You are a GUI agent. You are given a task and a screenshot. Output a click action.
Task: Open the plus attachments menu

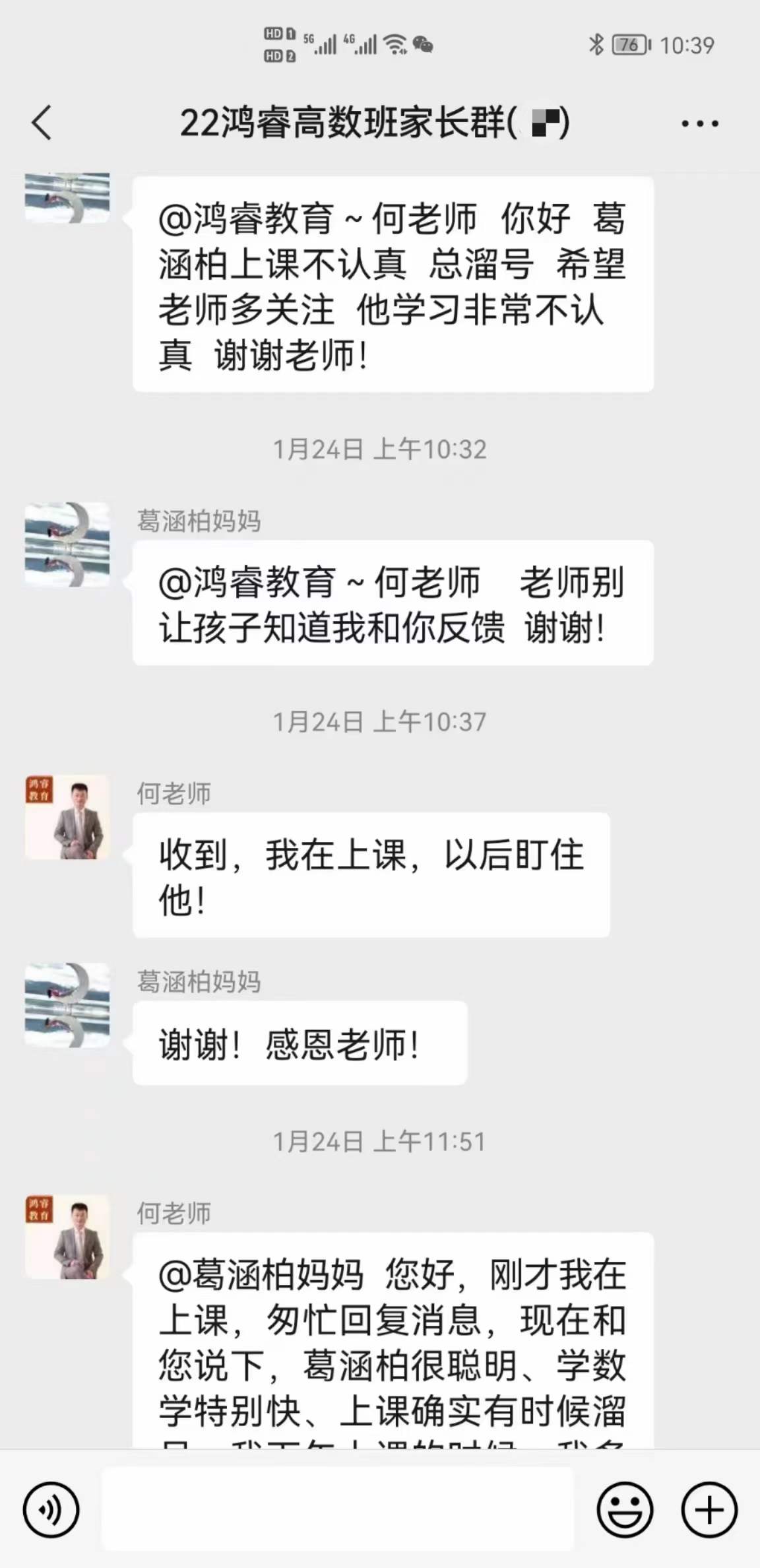click(709, 1510)
